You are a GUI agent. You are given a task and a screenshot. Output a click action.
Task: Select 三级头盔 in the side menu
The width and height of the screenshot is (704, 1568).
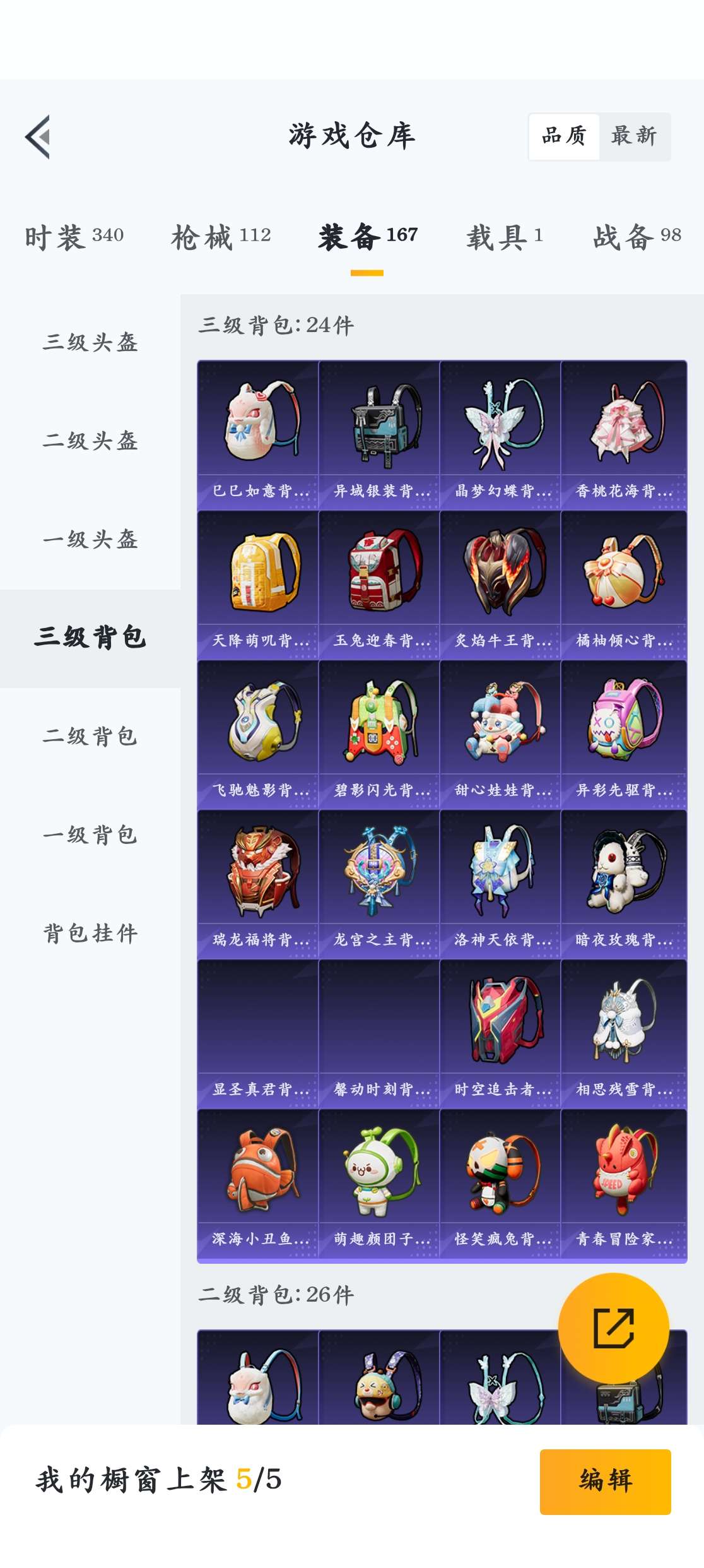click(x=90, y=342)
